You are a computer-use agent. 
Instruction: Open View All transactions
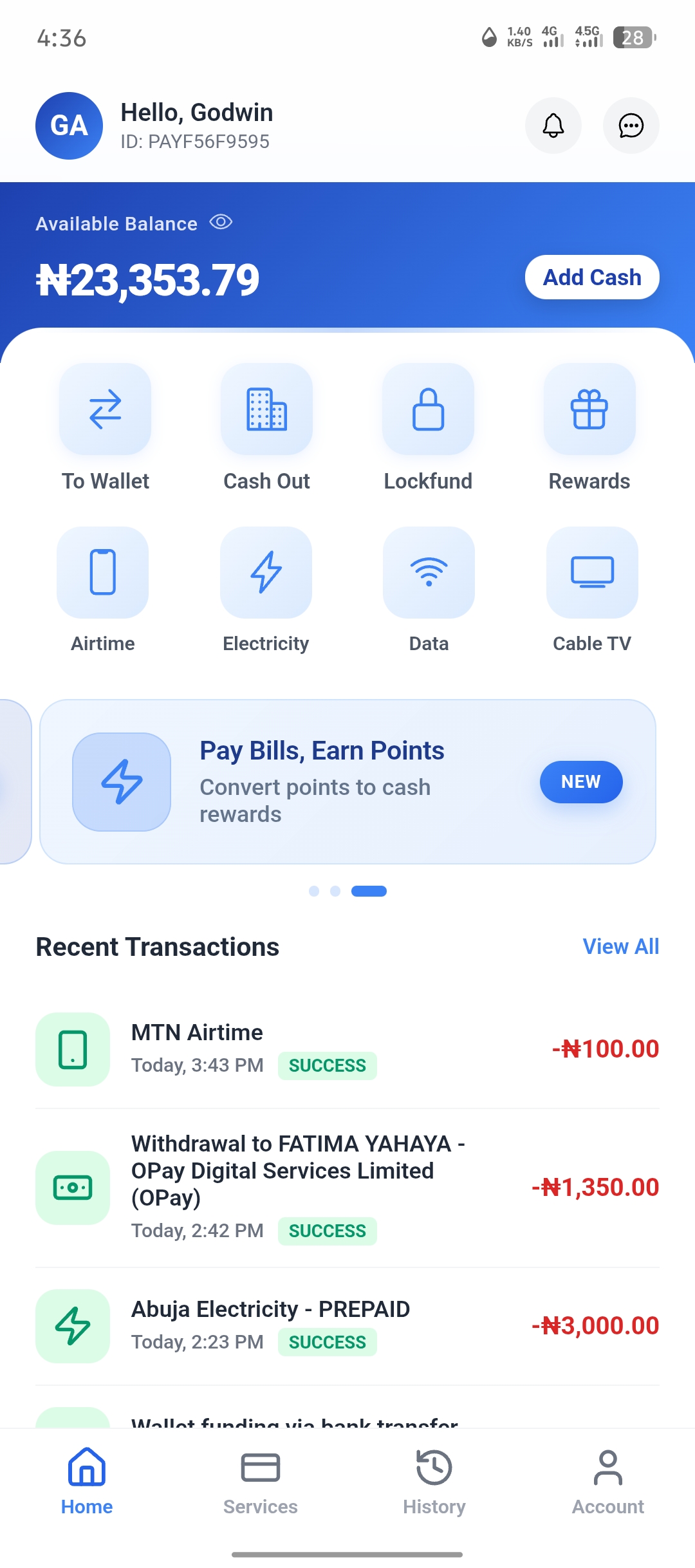[620, 946]
